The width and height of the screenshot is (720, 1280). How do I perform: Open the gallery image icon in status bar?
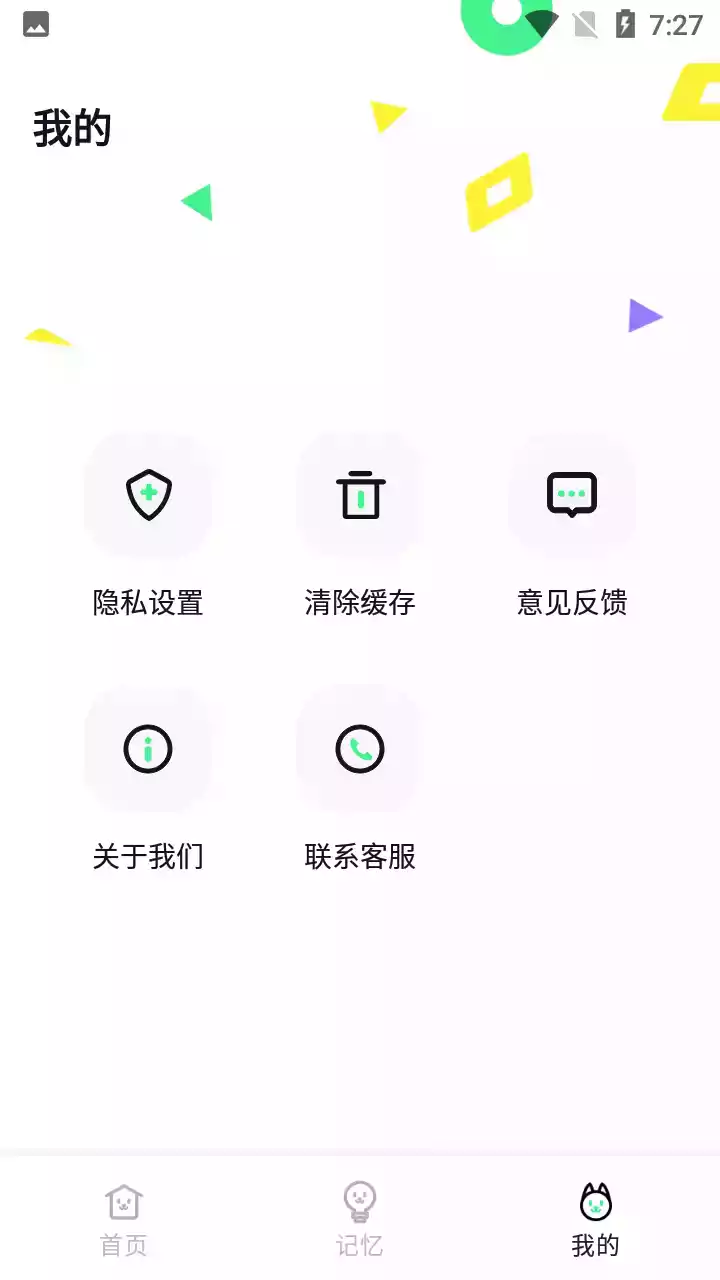click(x=36, y=22)
